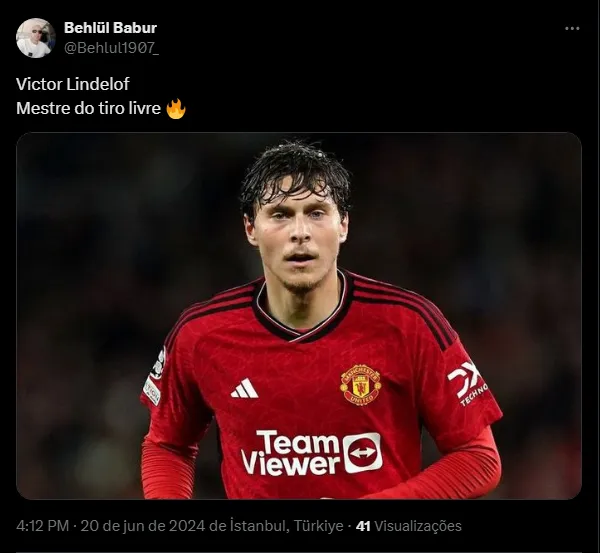The width and height of the screenshot is (600, 553).
Task: Enlarge the attached footballer photo
Action: click(x=298, y=316)
